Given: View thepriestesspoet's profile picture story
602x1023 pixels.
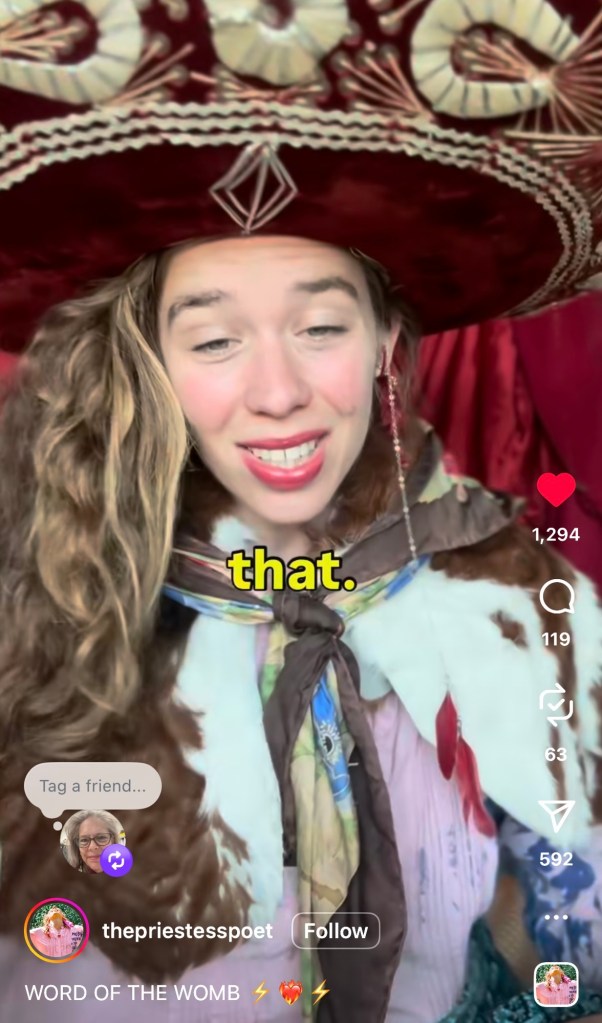Looking at the screenshot, I should pyautogui.click(x=56, y=930).
